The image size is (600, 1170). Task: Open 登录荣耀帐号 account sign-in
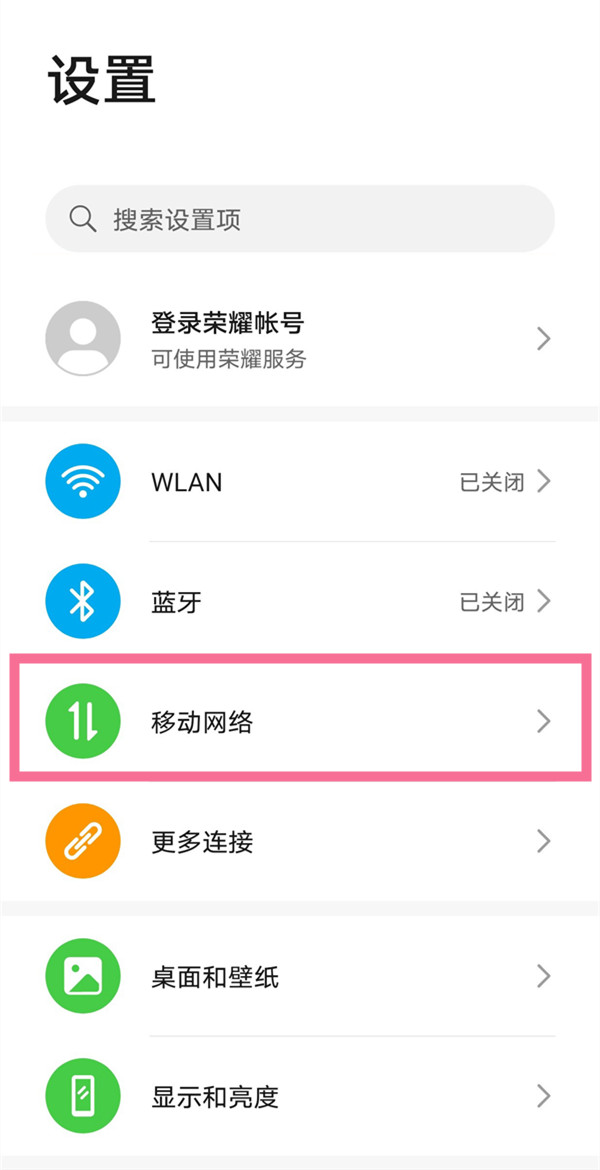coord(300,339)
